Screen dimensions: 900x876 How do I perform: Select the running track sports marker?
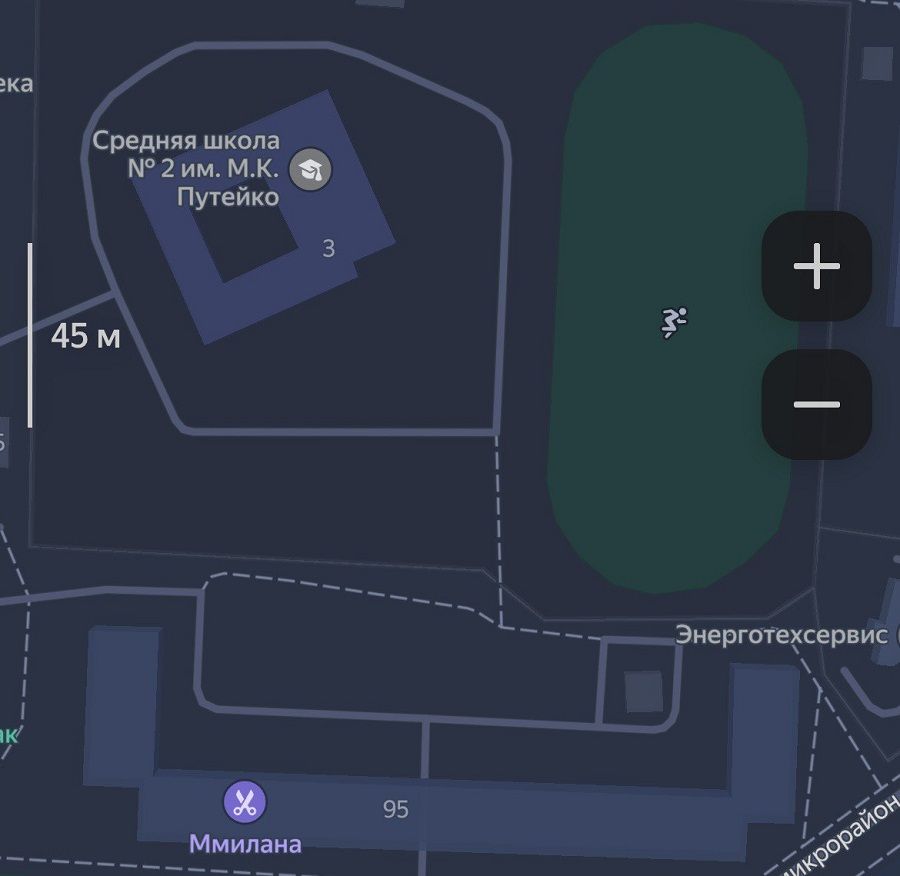tap(674, 321)
